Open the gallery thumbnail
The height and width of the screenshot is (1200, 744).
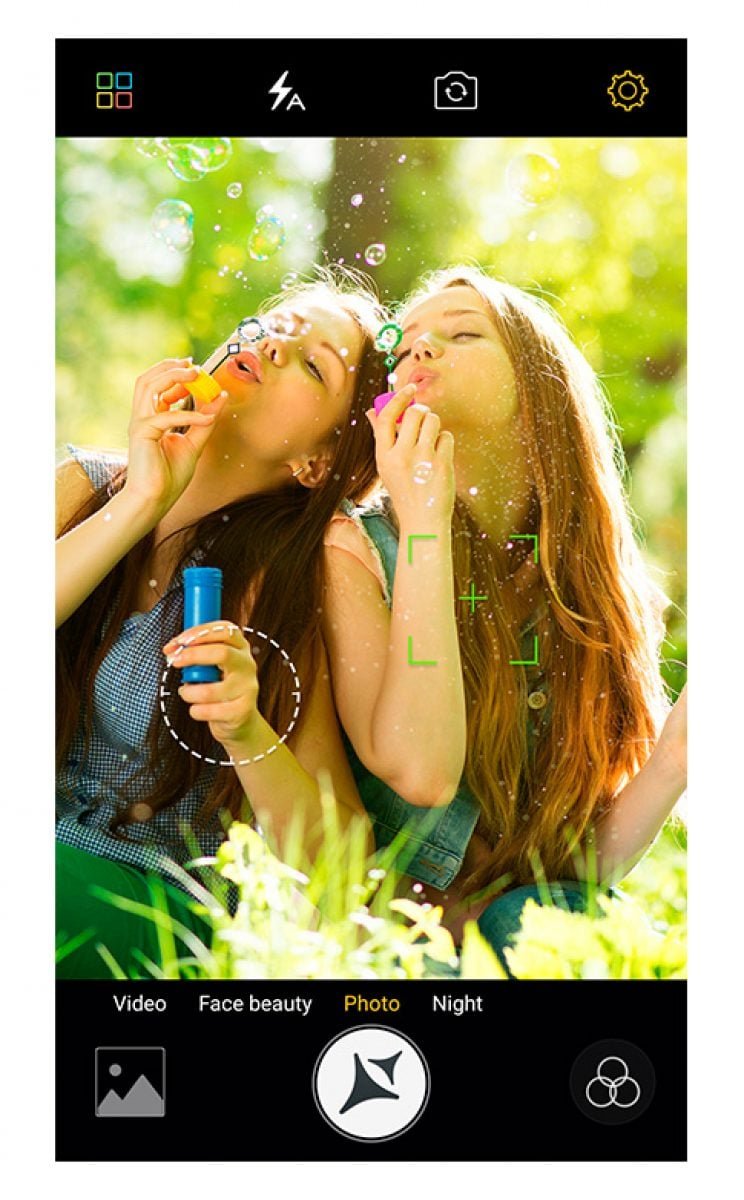point(130,1082)
